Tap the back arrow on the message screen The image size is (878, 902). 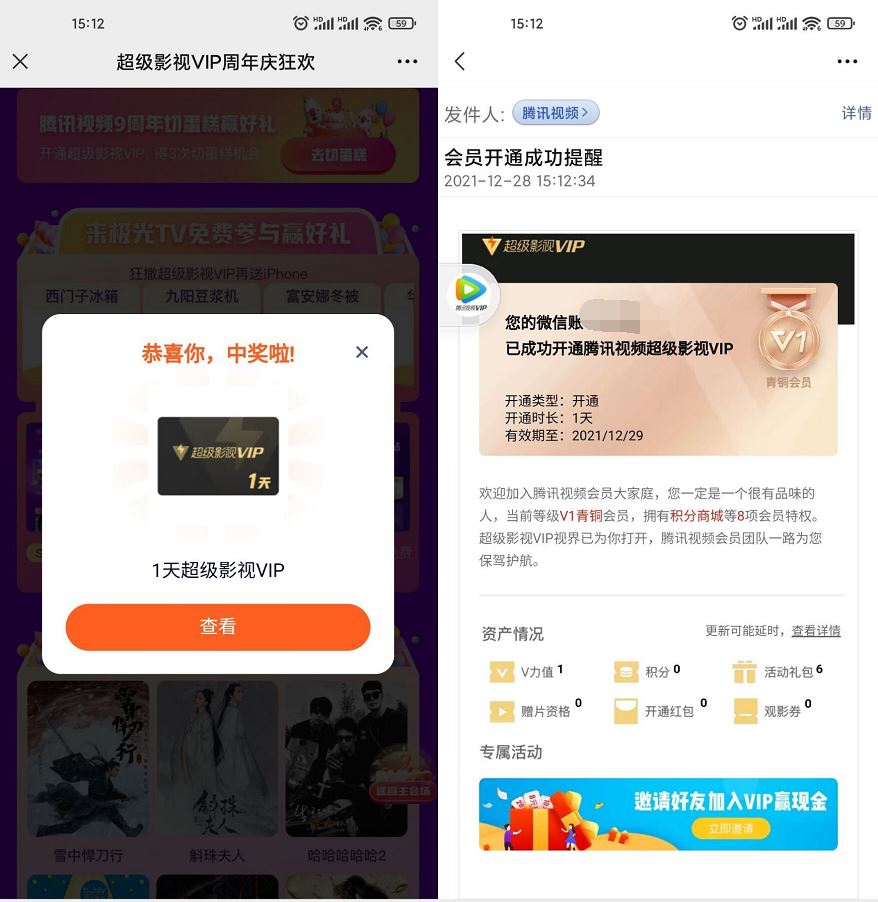click(x=458, y=62)
